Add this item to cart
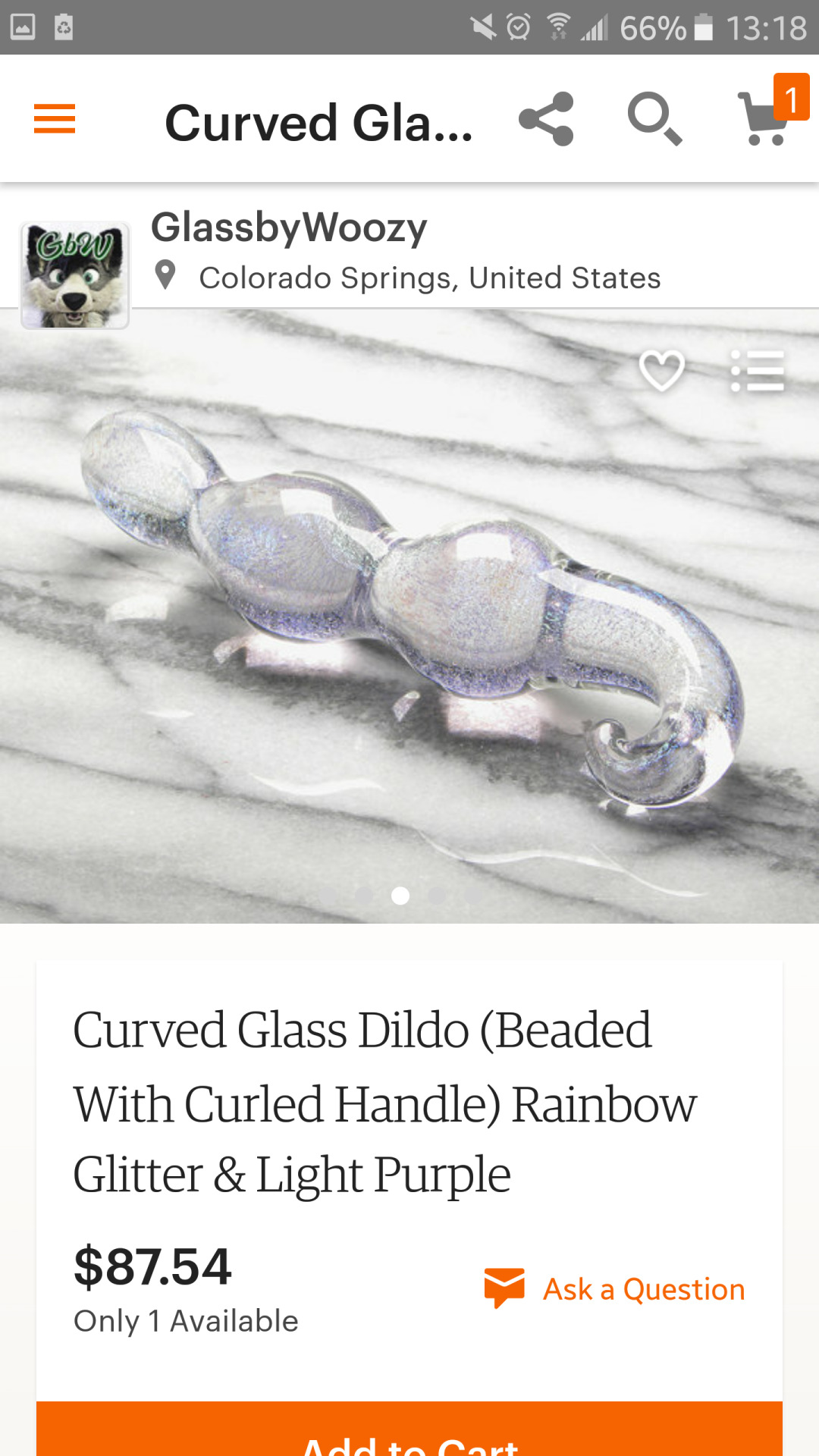This screenshot has width=819, height=1456. pyautogui.click(x=409, y=1433)
